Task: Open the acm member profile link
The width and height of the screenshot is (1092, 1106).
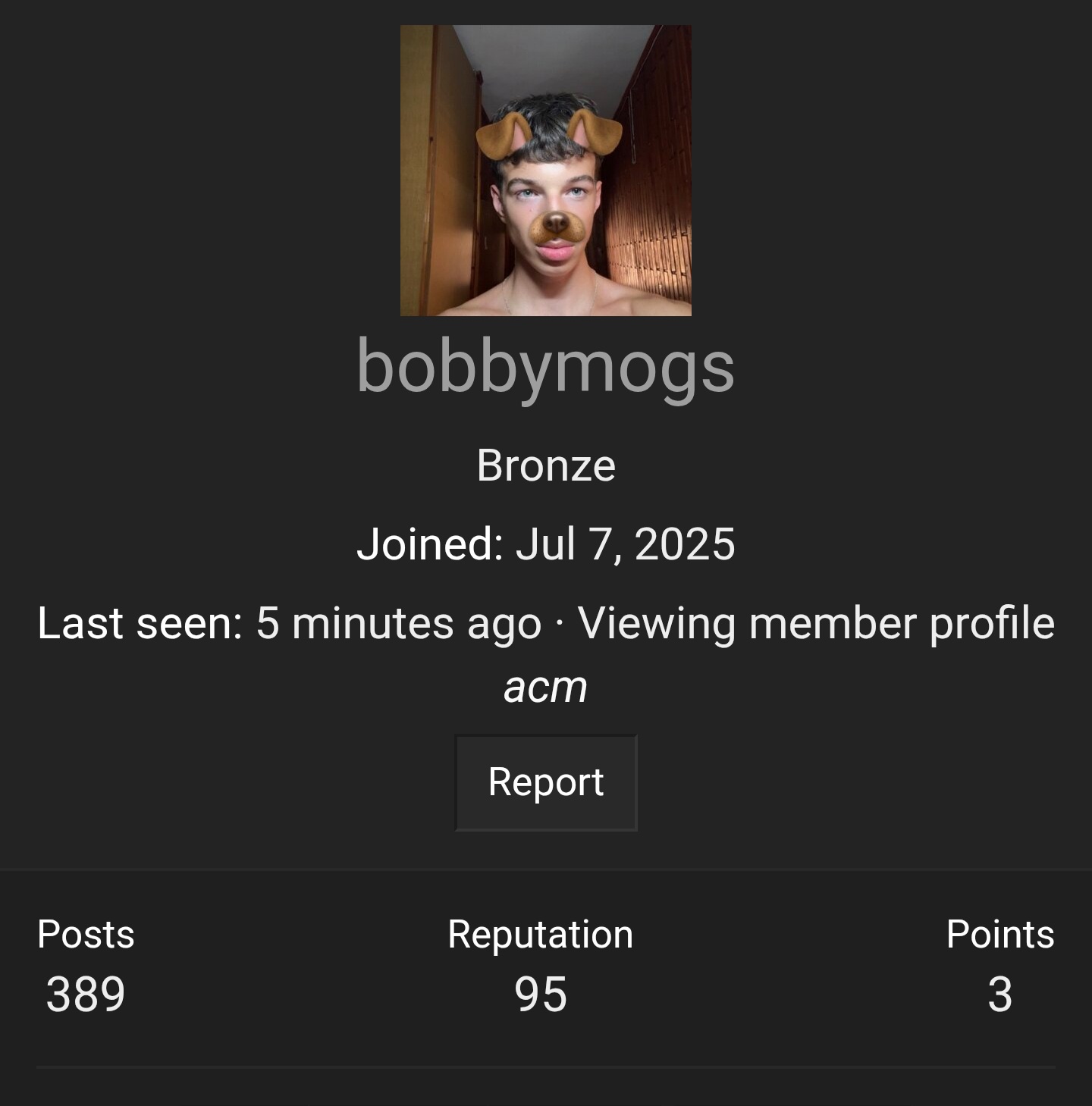Action: pyautogui.click(x=546, y=687)
